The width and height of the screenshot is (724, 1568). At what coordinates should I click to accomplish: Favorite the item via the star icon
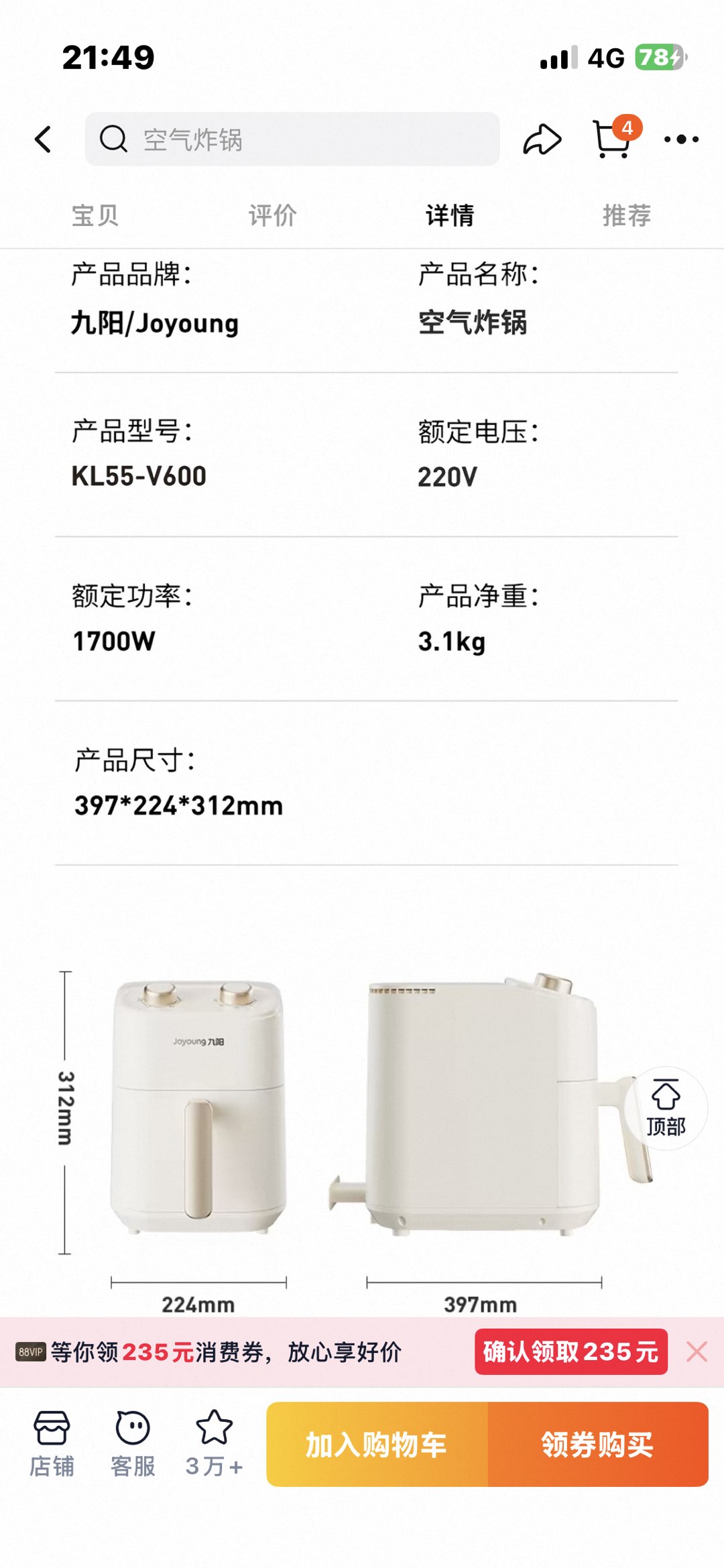[214, 1445]
